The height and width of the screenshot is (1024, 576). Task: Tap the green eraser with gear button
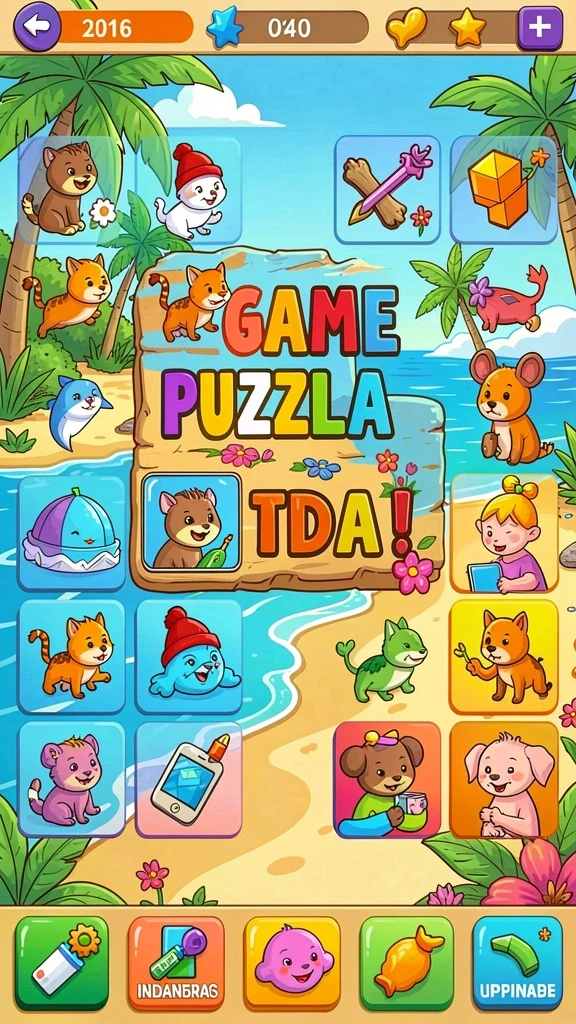[x=62, y=963]
